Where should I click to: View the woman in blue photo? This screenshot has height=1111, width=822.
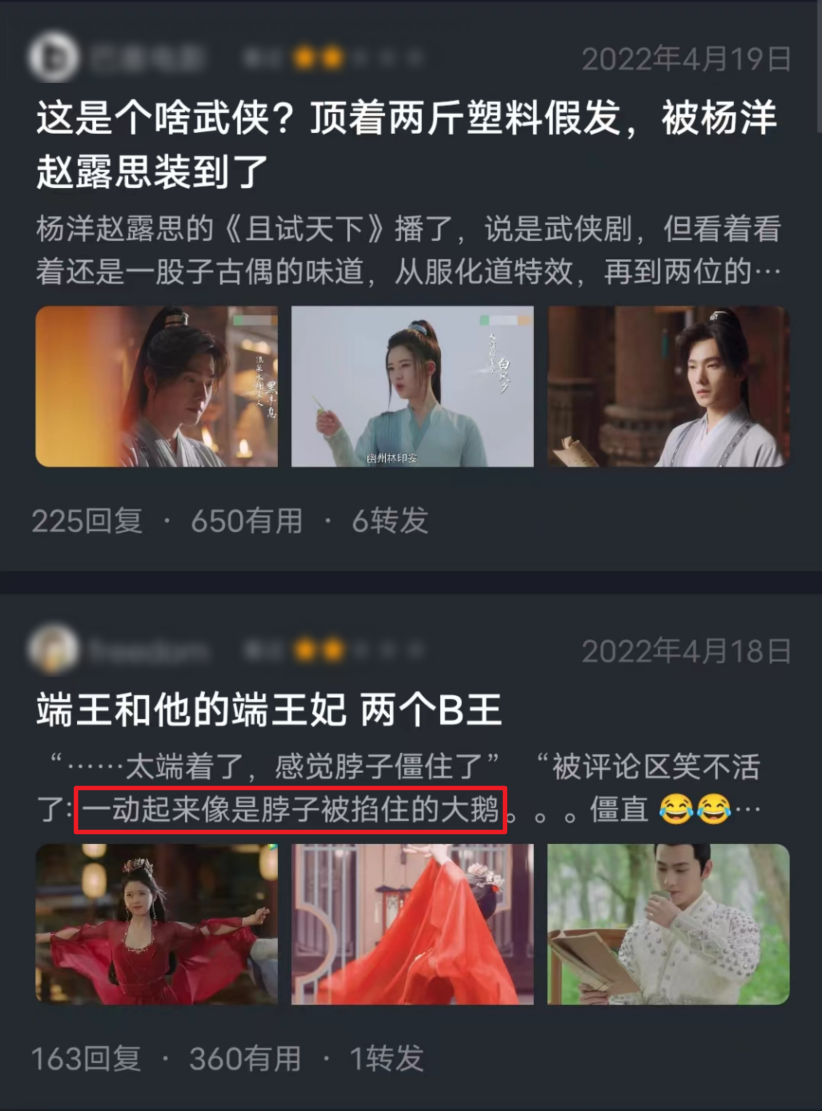click(x=412, y=387)
